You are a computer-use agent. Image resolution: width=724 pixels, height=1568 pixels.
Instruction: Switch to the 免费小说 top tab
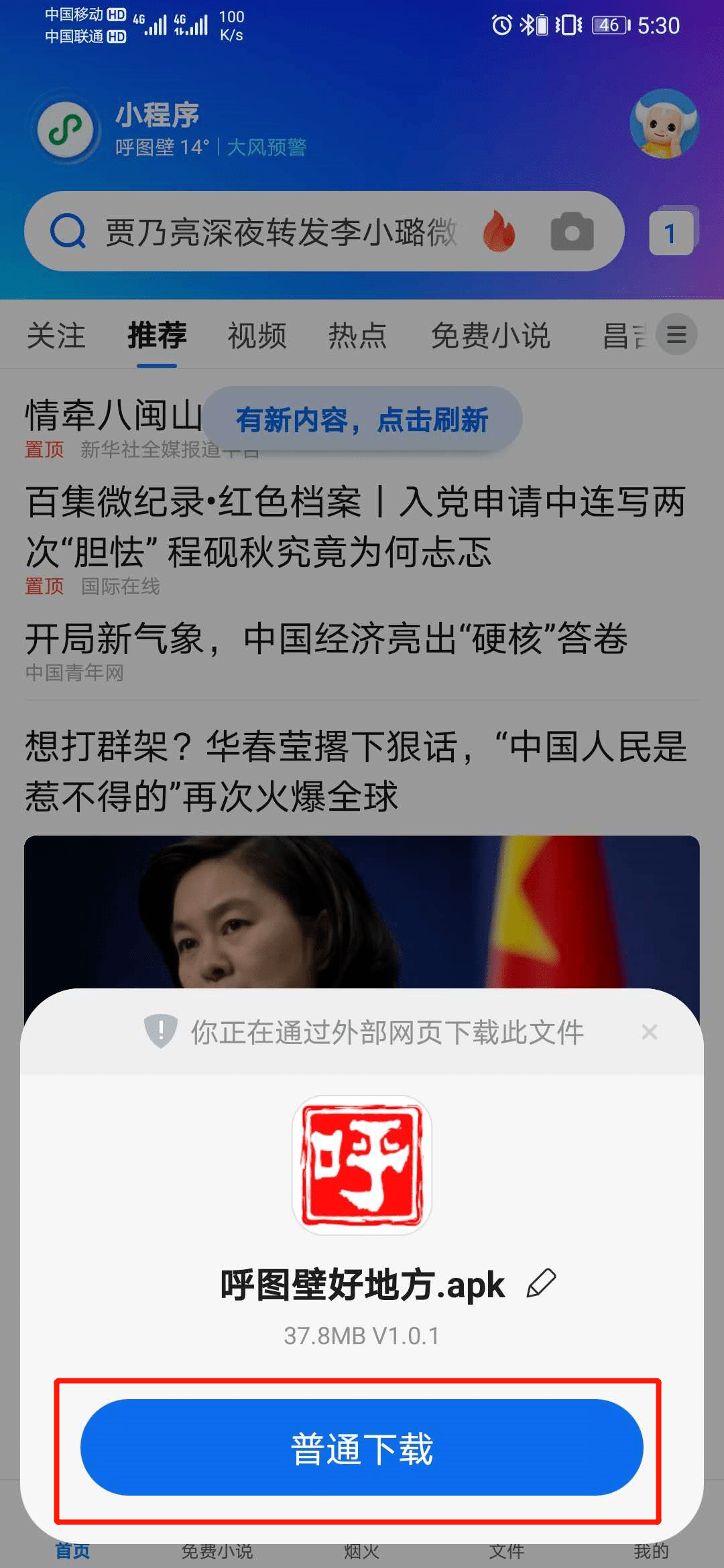point(490,335)
